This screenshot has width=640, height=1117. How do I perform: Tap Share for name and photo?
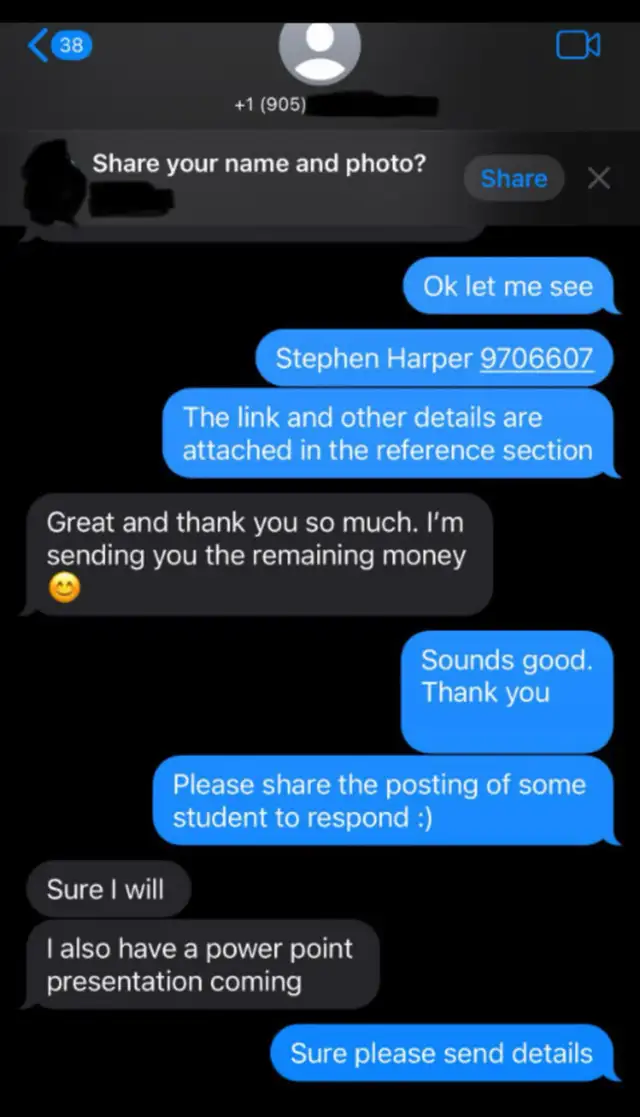[x=514, y=179]
